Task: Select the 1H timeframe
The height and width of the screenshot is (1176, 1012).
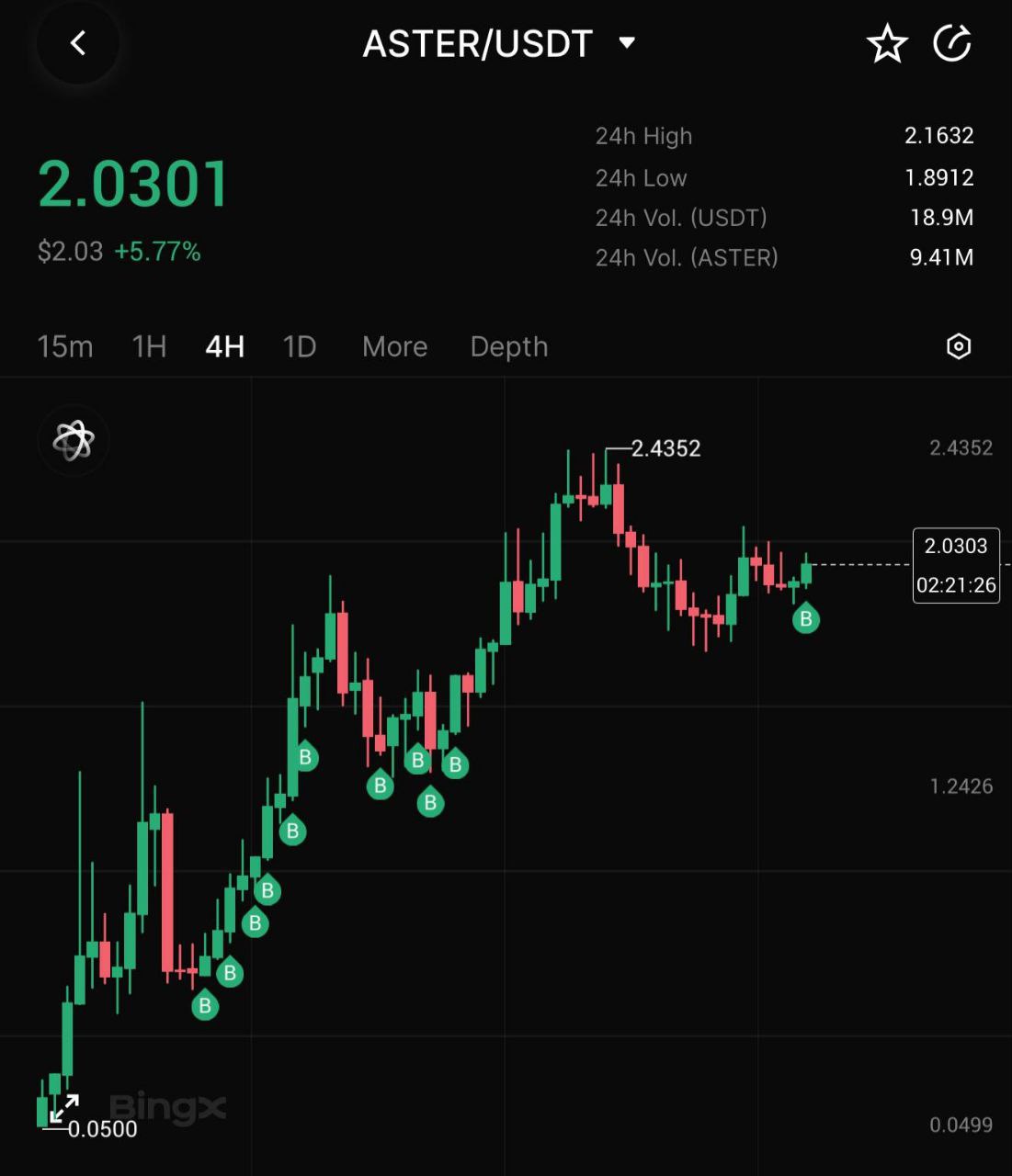Action: pos(149,346)
